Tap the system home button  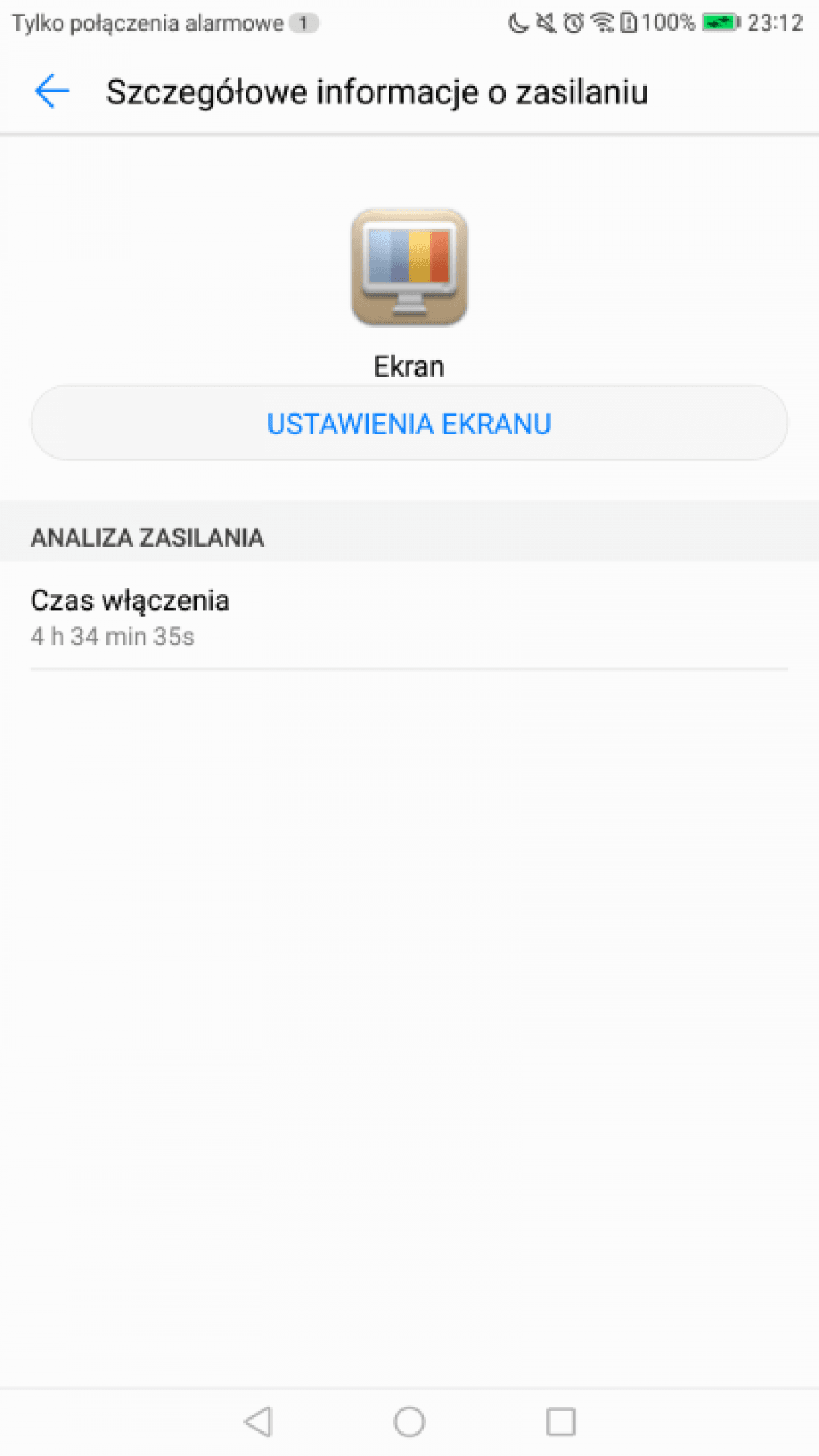409,1421
